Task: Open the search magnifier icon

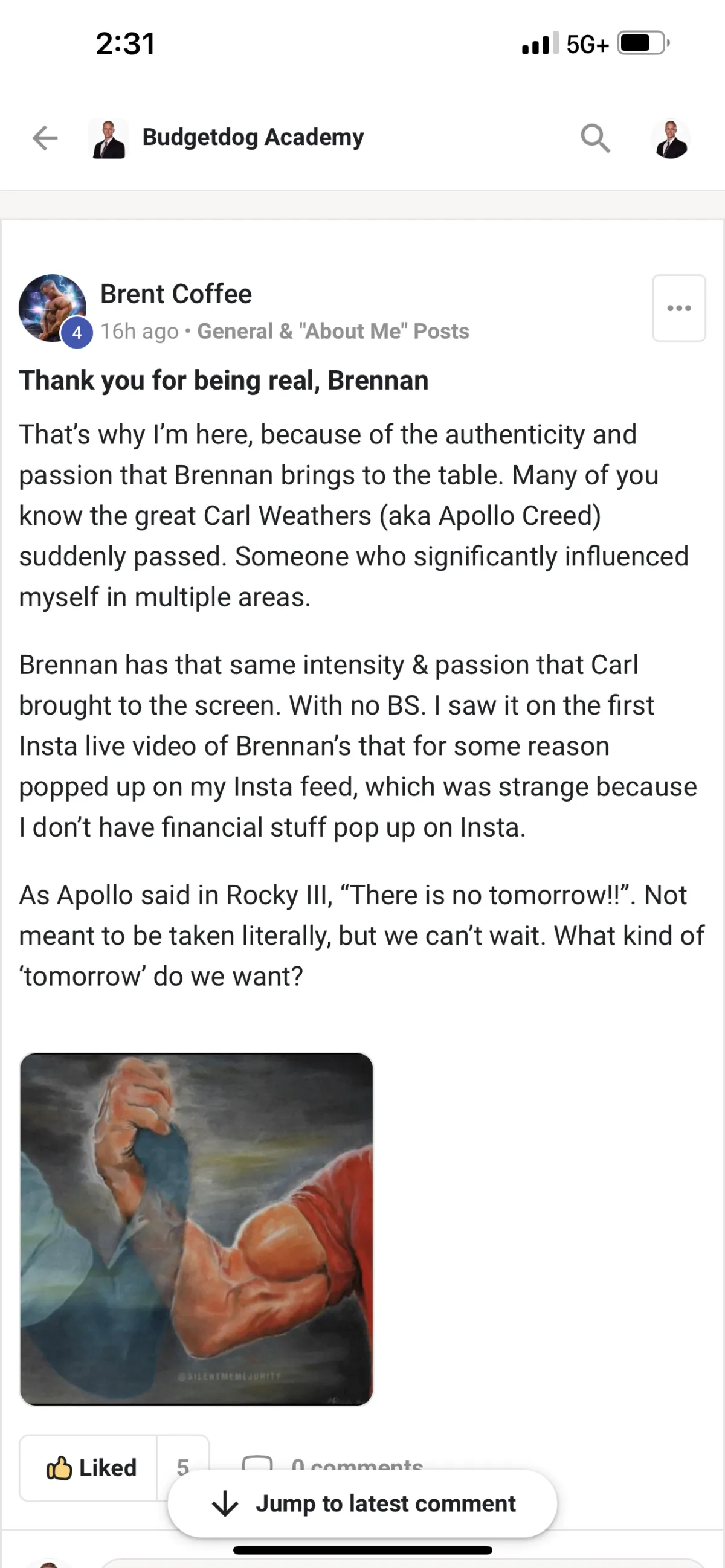Action: coord(594,138)
